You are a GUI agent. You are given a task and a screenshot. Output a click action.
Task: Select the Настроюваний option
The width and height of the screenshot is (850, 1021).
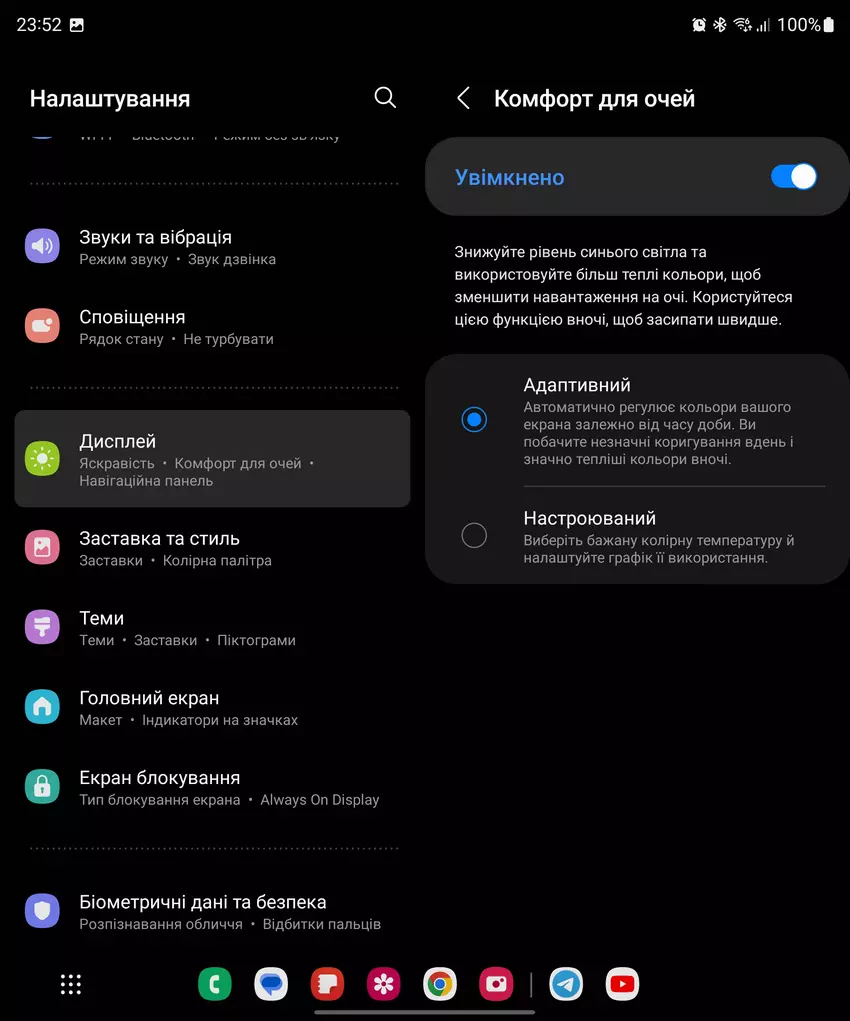(474, 536)
